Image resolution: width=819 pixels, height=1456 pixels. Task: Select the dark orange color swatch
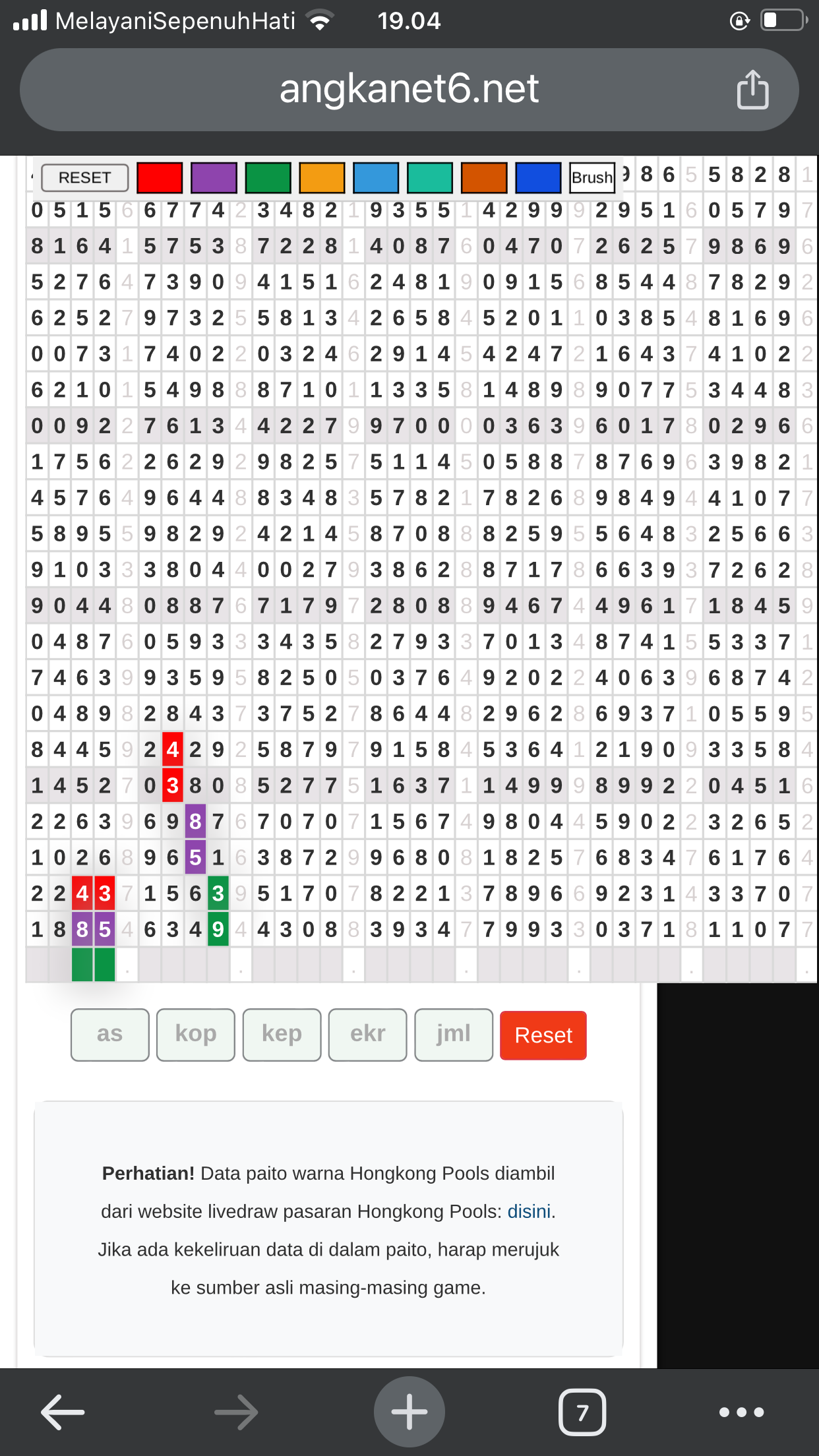(x=484, y=178)
